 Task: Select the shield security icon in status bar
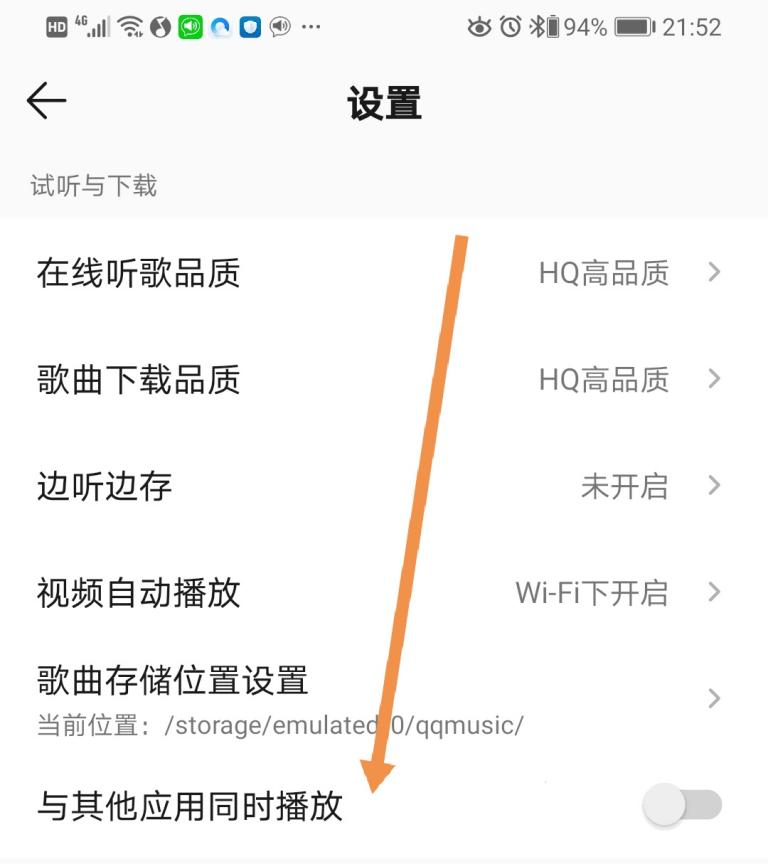point(250,26)
